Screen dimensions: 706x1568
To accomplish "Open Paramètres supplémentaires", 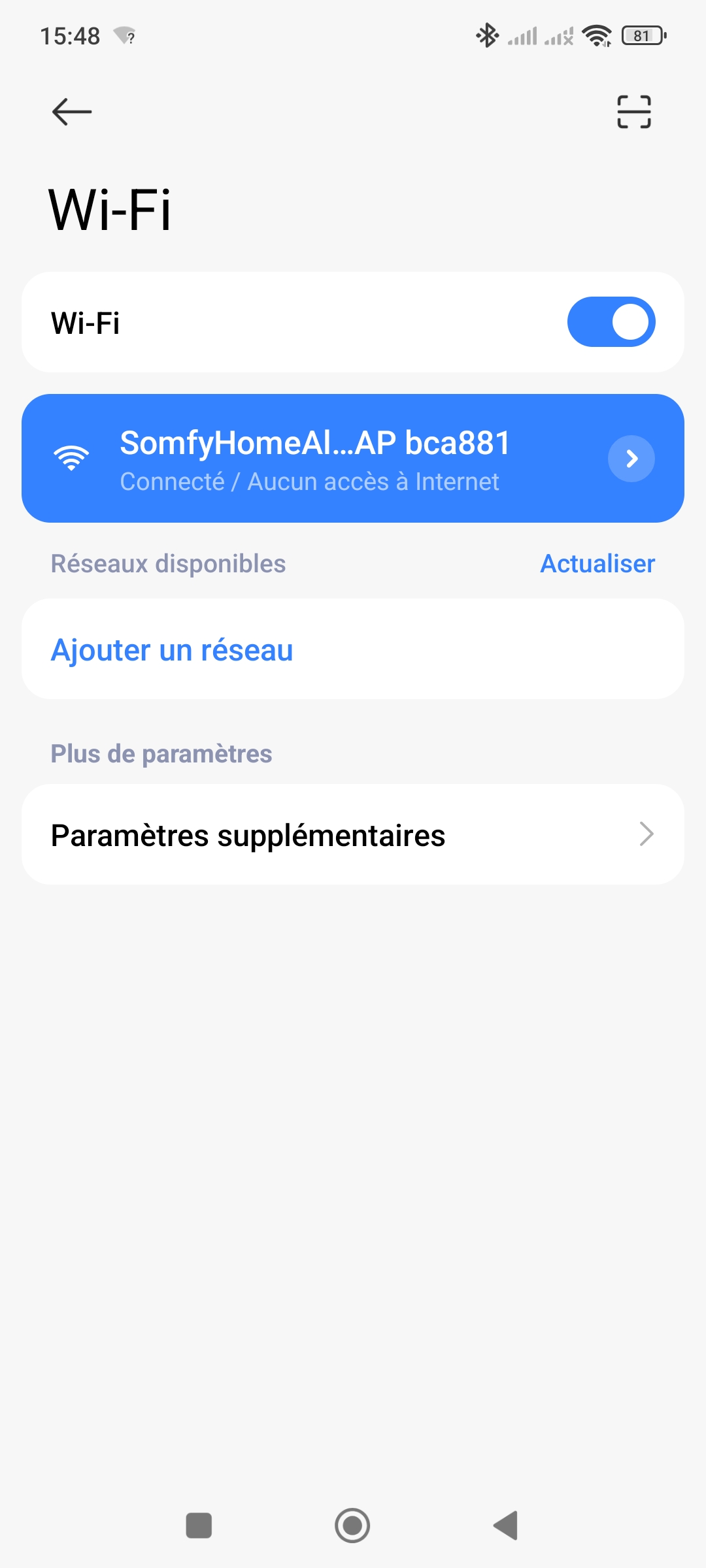I will click(353, 835).
